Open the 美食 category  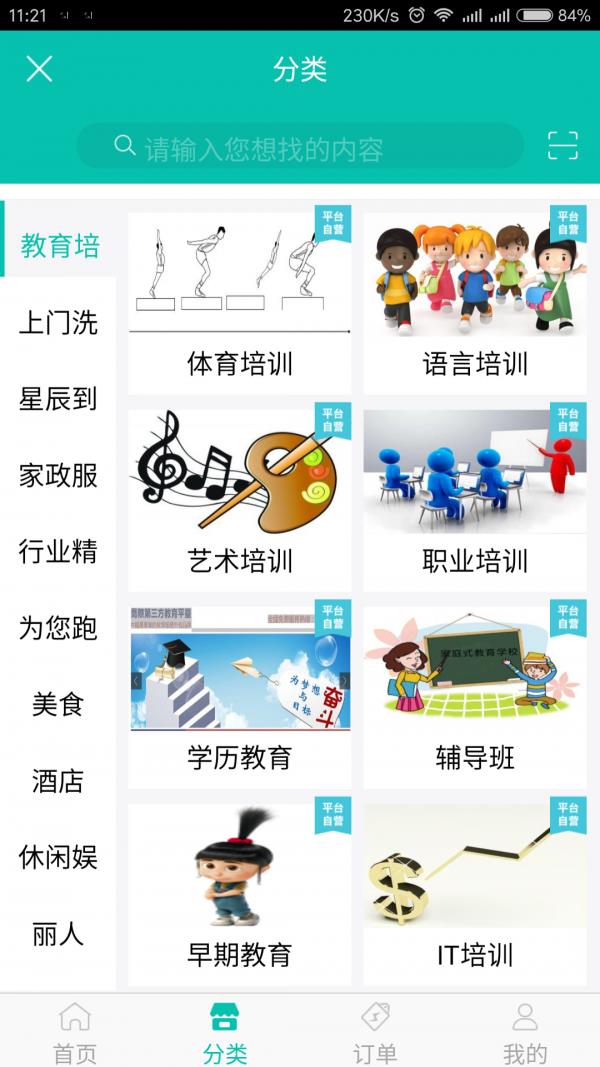[58, 704]
